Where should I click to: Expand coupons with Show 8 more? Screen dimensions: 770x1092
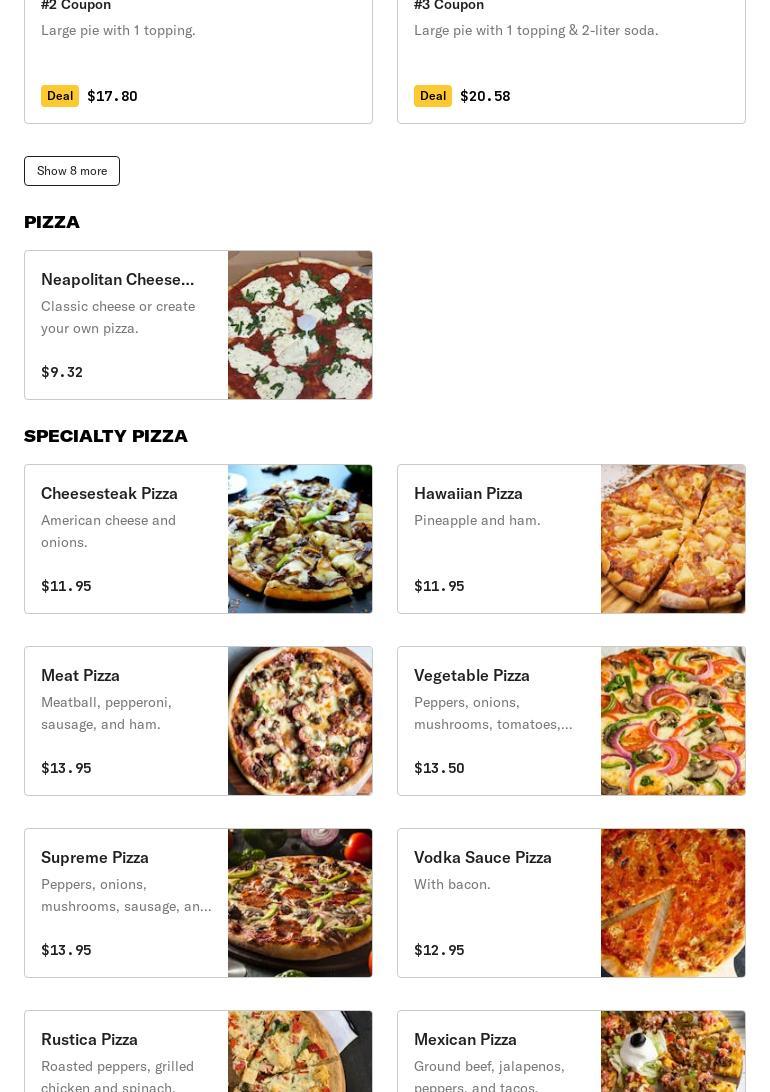click(x=72, y=171)
